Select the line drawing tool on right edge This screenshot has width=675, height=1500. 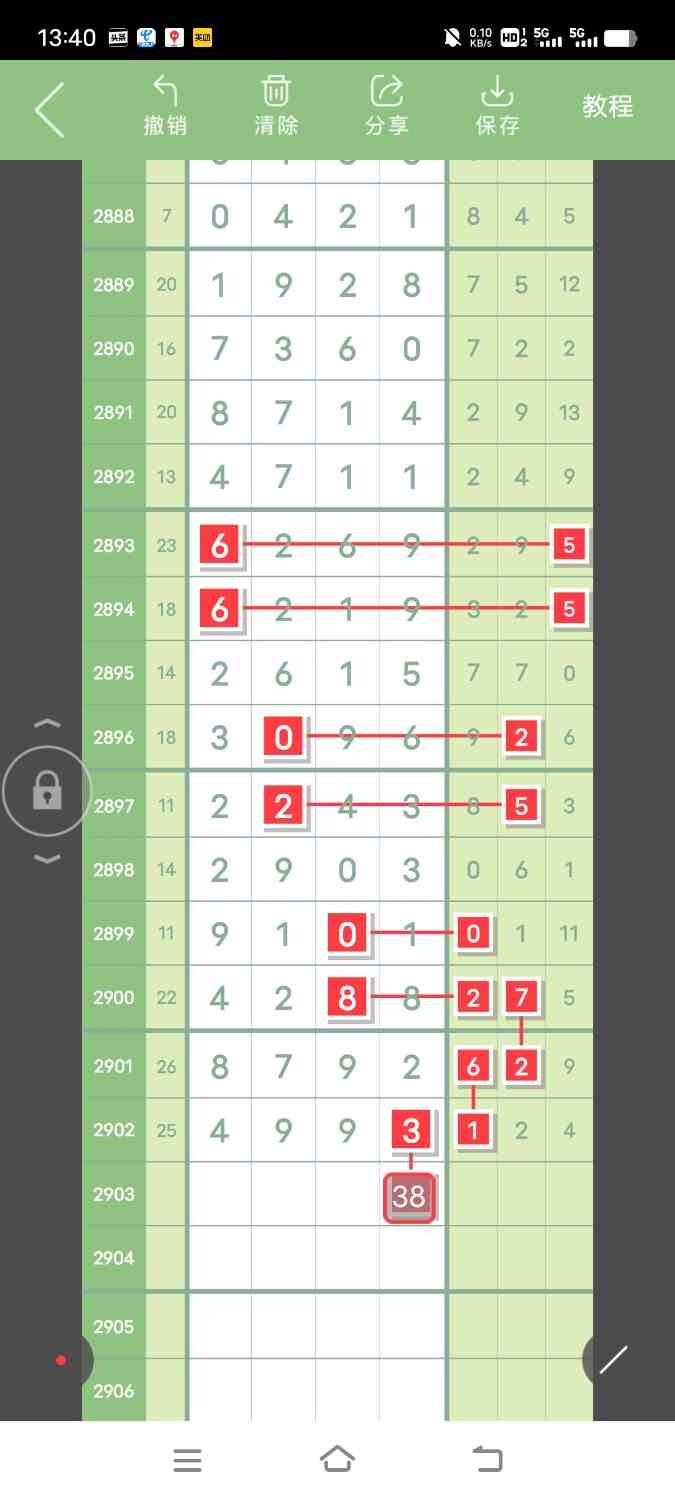(612, 1360)
